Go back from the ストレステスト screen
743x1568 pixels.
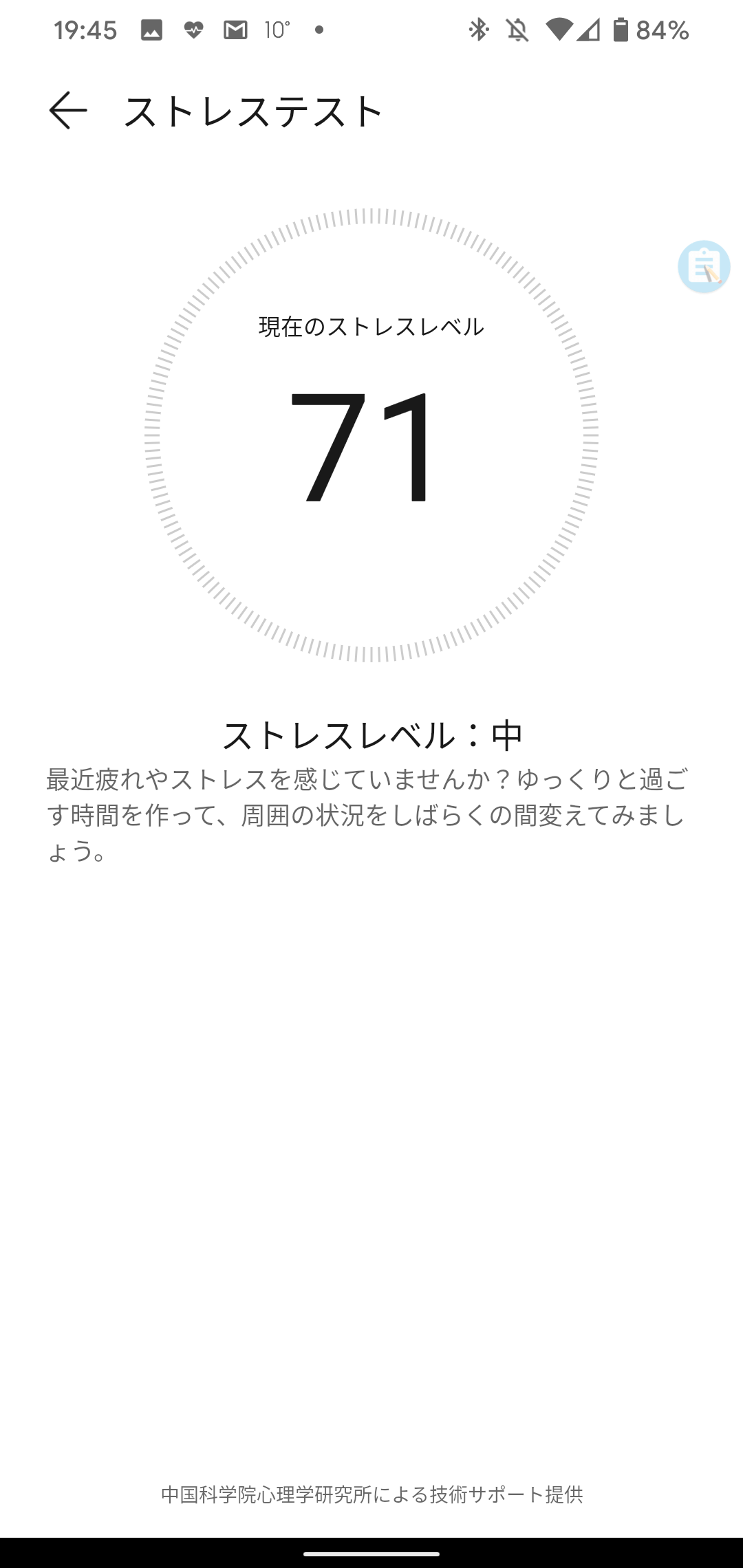68,110
